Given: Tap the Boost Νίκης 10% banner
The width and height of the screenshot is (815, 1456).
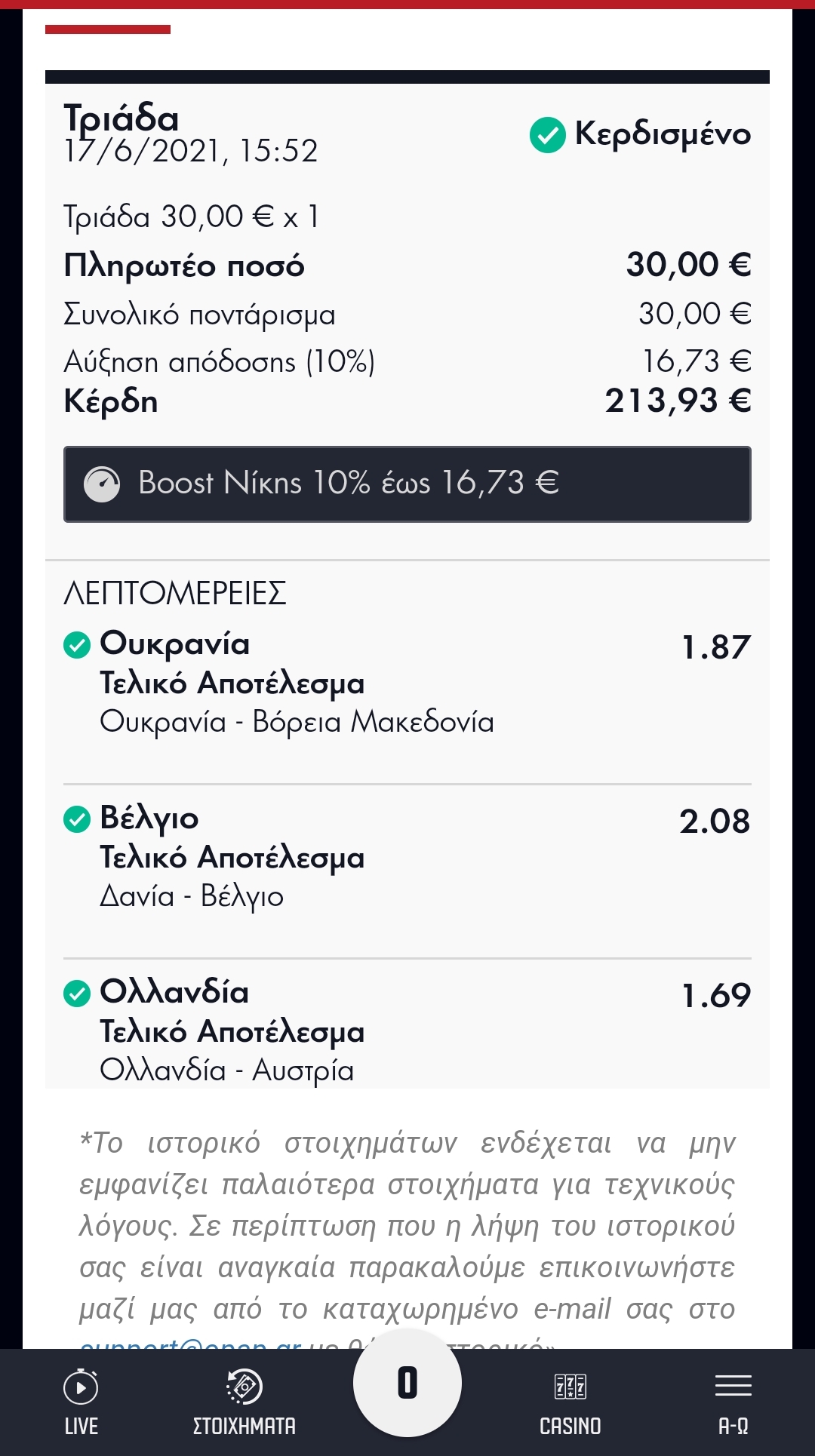Looking at the screenshot, I should [x=407, y=484].
